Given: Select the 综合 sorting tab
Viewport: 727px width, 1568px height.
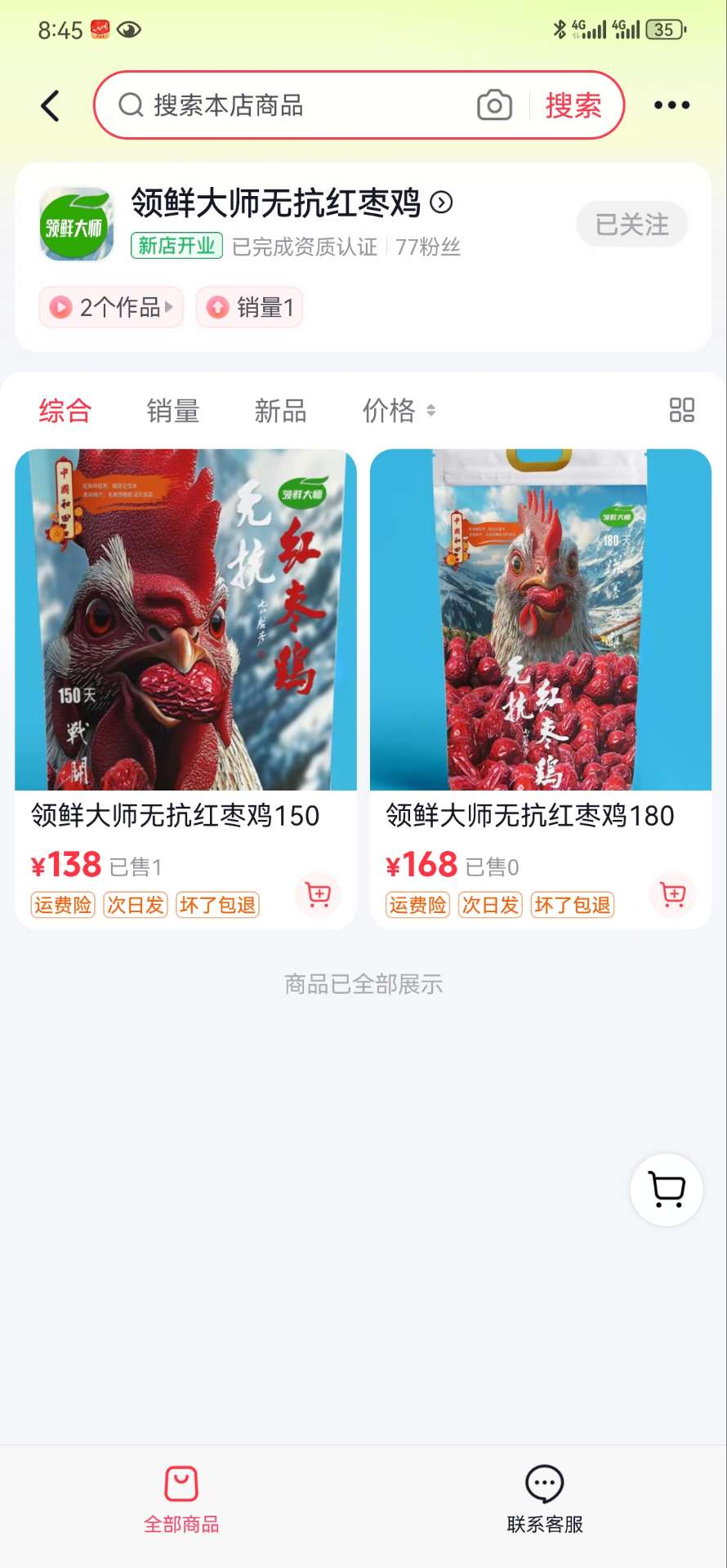Looking at the screenshot, I should (65, 411).
